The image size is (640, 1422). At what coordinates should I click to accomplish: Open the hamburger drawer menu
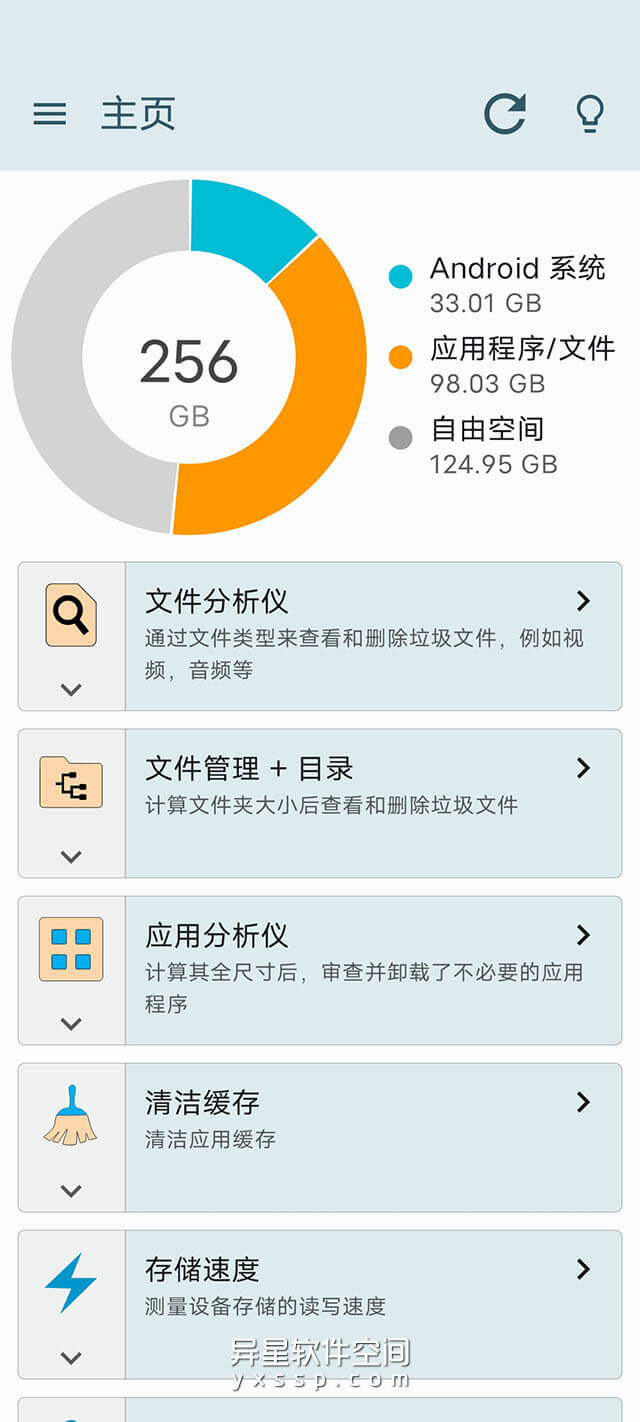(x=50, y=114)
